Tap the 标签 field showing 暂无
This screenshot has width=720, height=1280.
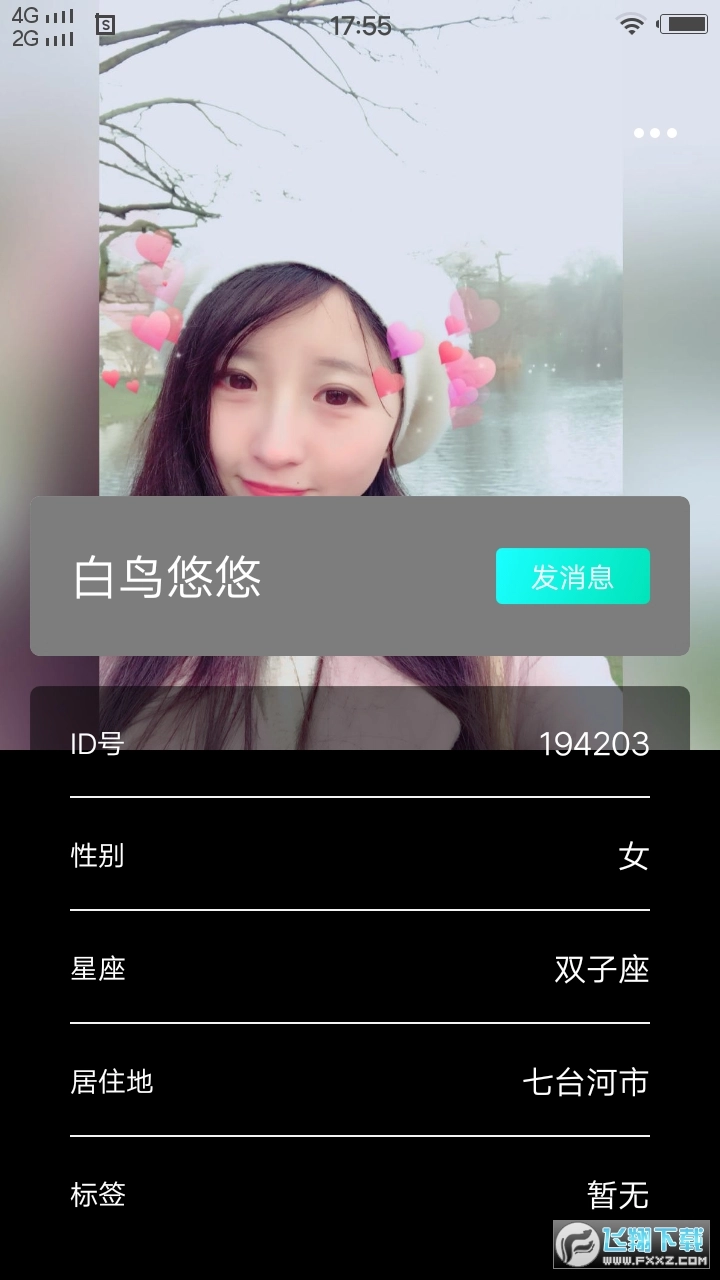[360, 1195]
